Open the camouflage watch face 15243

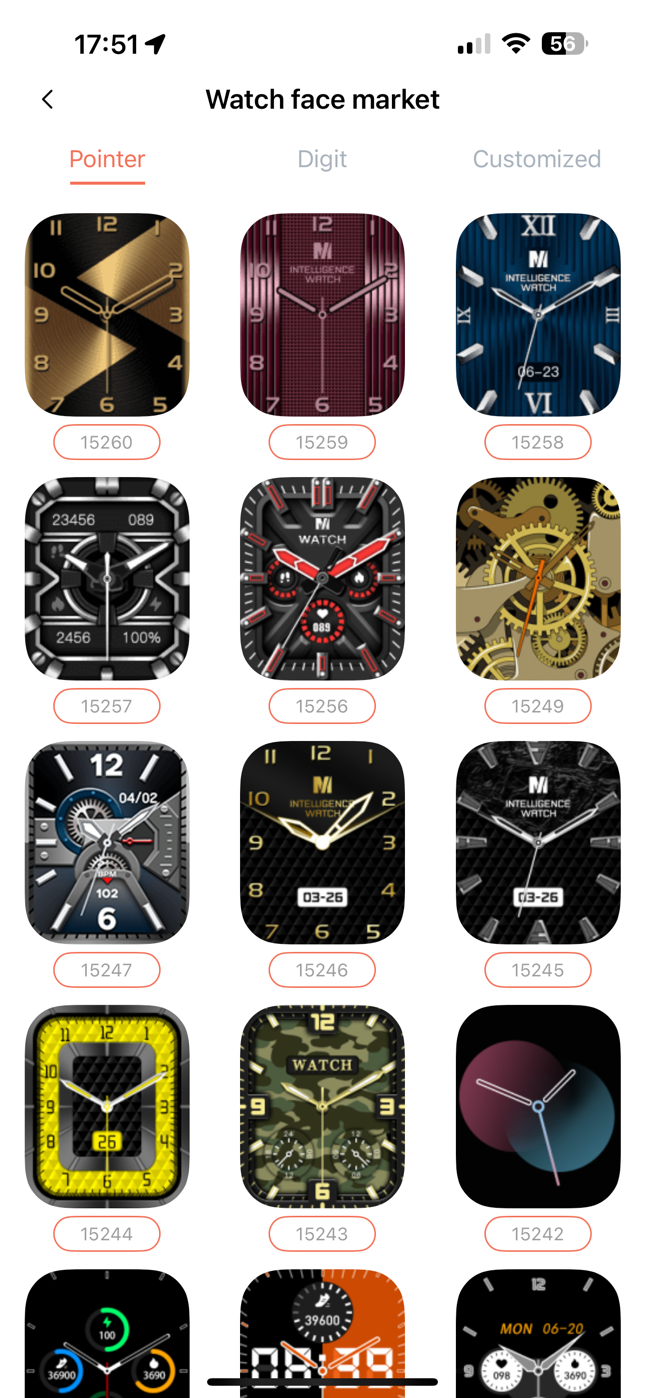point(322,1106)
